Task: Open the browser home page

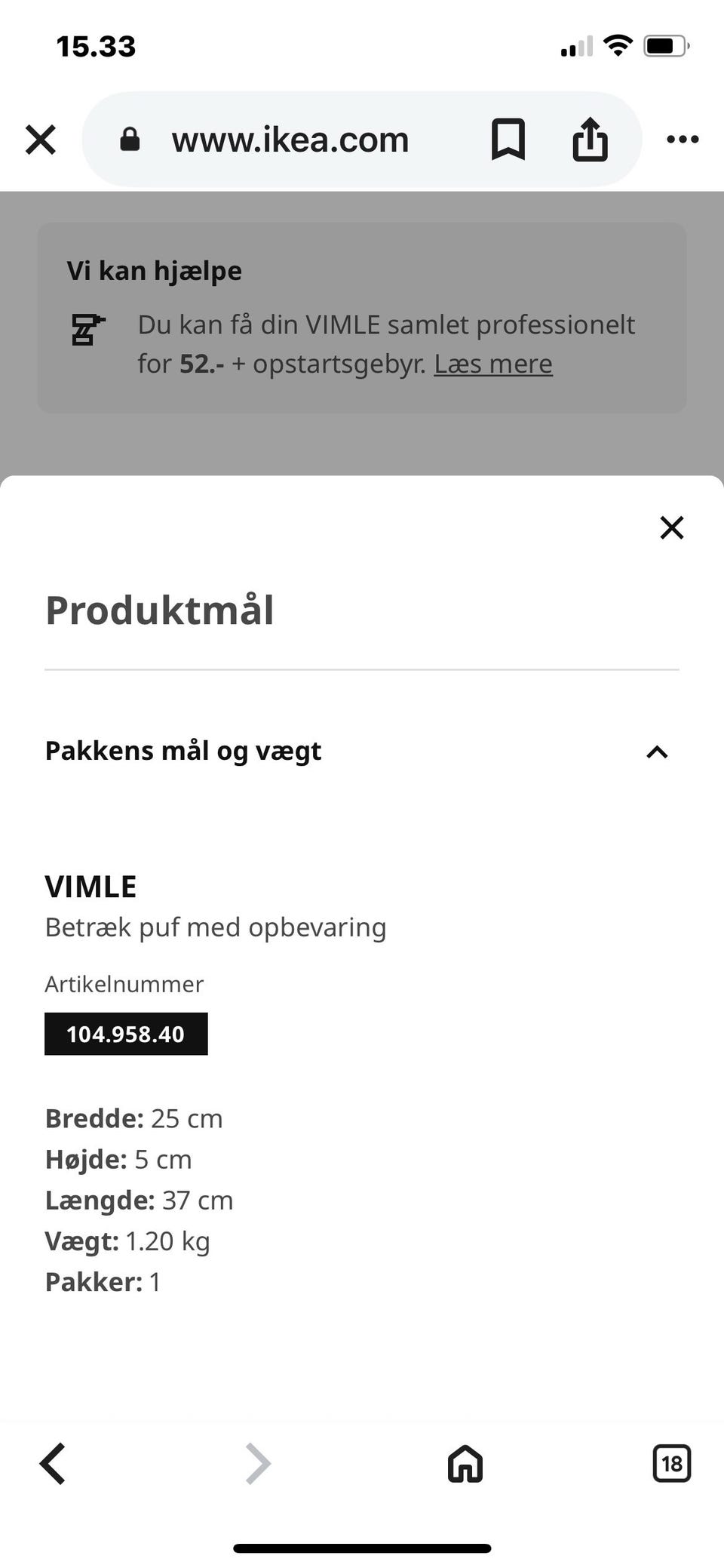Action: [x=465, y=1464]
